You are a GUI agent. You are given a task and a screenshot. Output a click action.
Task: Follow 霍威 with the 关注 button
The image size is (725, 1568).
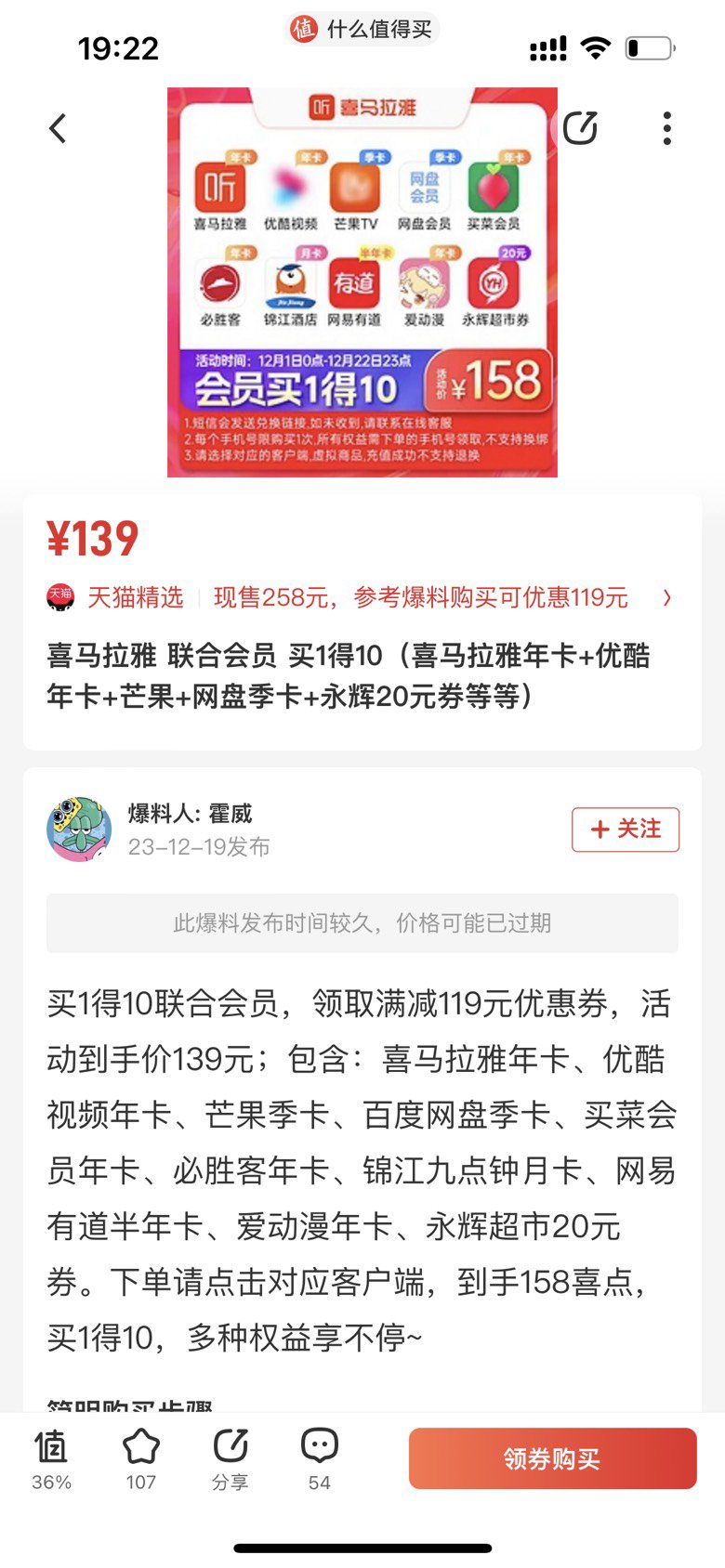(626, 830)
